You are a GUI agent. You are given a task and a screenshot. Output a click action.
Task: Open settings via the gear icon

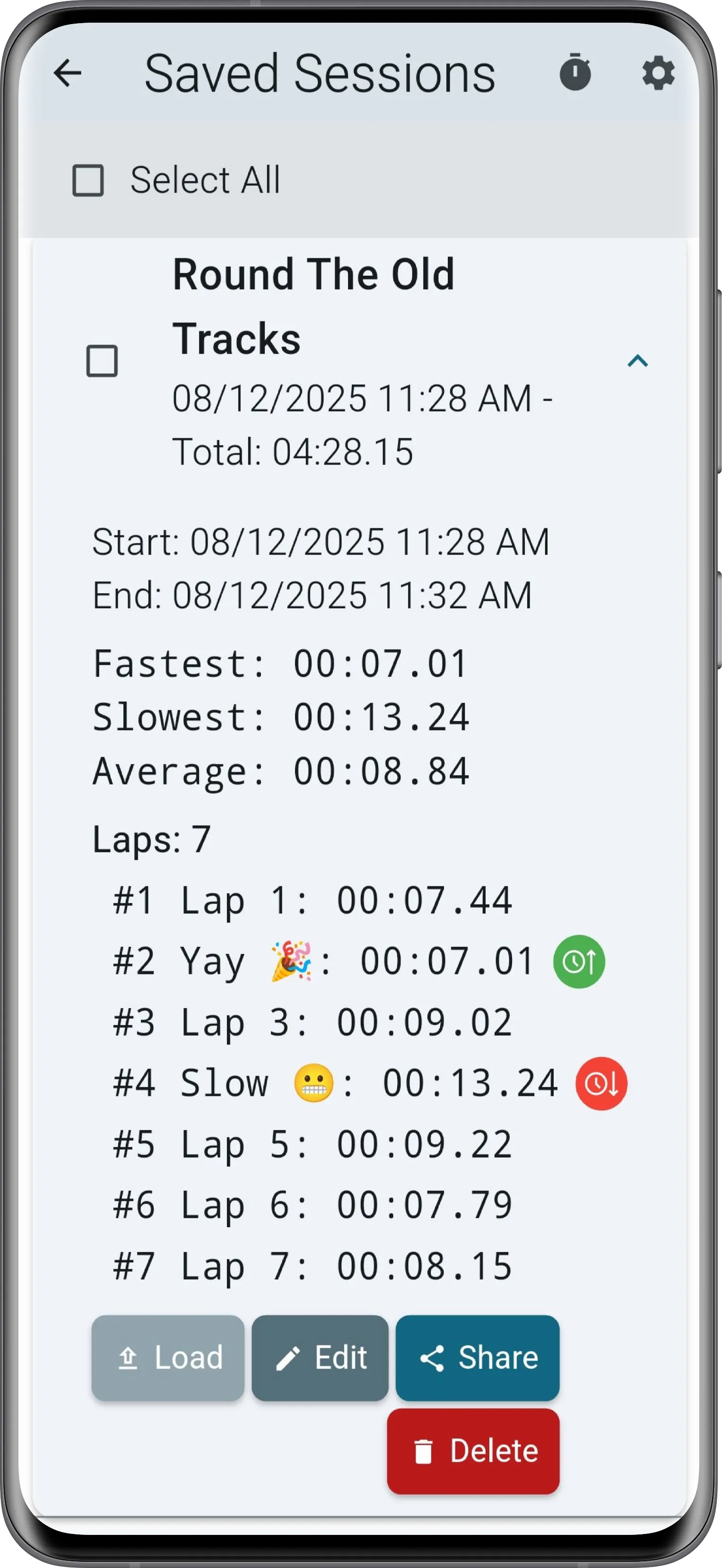click(658, 74)
